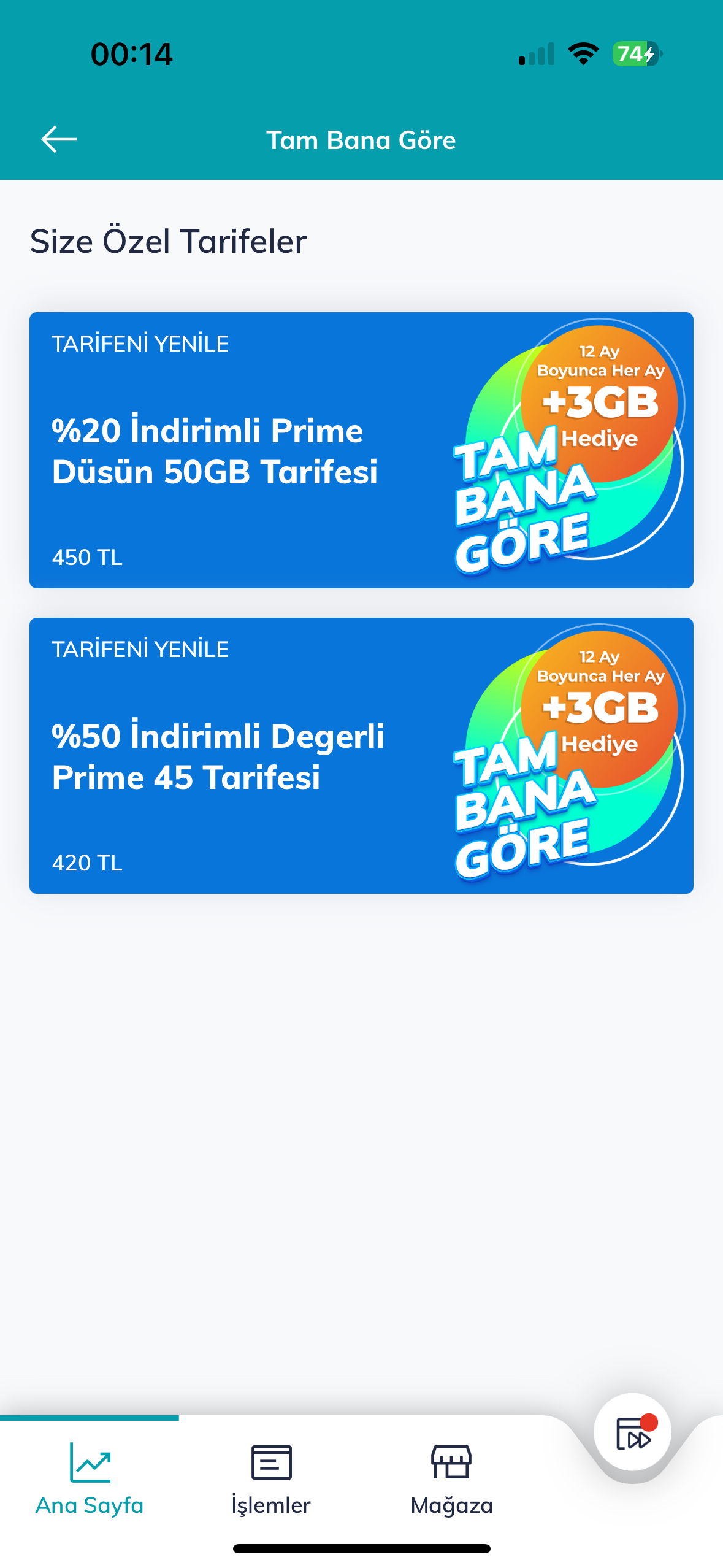
Task: Tap the floating stories button with red dot
Action: [632, 1432]
